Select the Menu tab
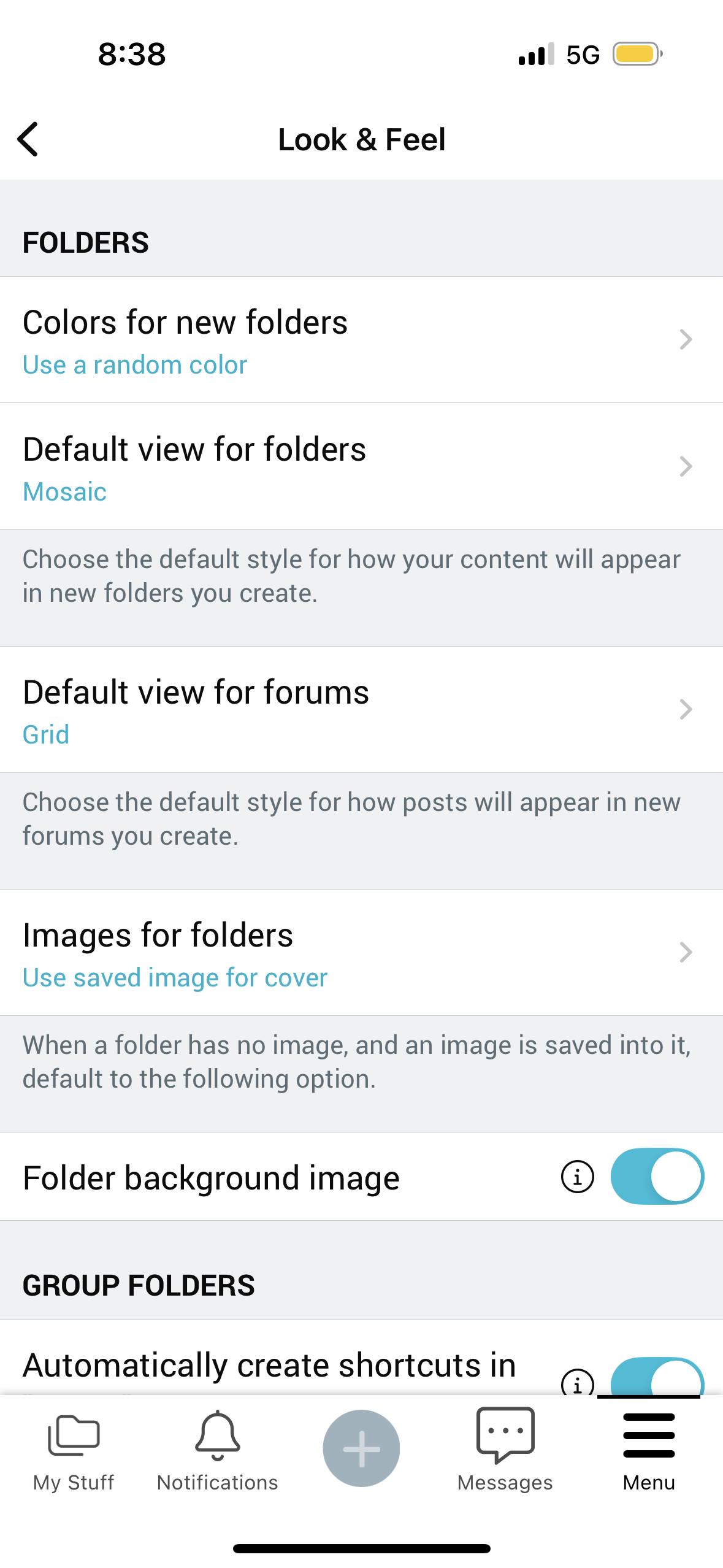Screen dimensions: 723x1568 649,1451
